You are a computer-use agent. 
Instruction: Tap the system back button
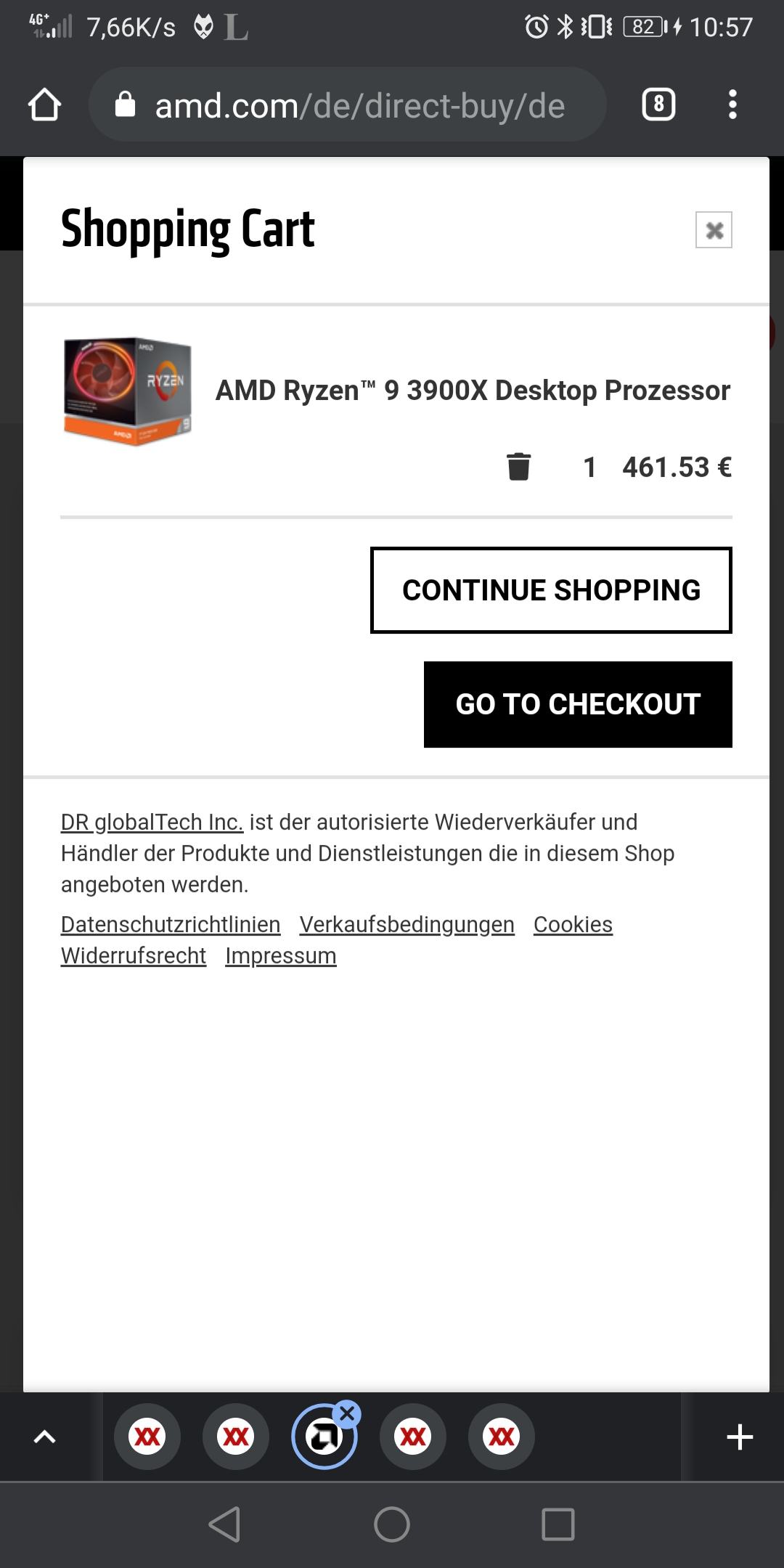coord(224,1524)
